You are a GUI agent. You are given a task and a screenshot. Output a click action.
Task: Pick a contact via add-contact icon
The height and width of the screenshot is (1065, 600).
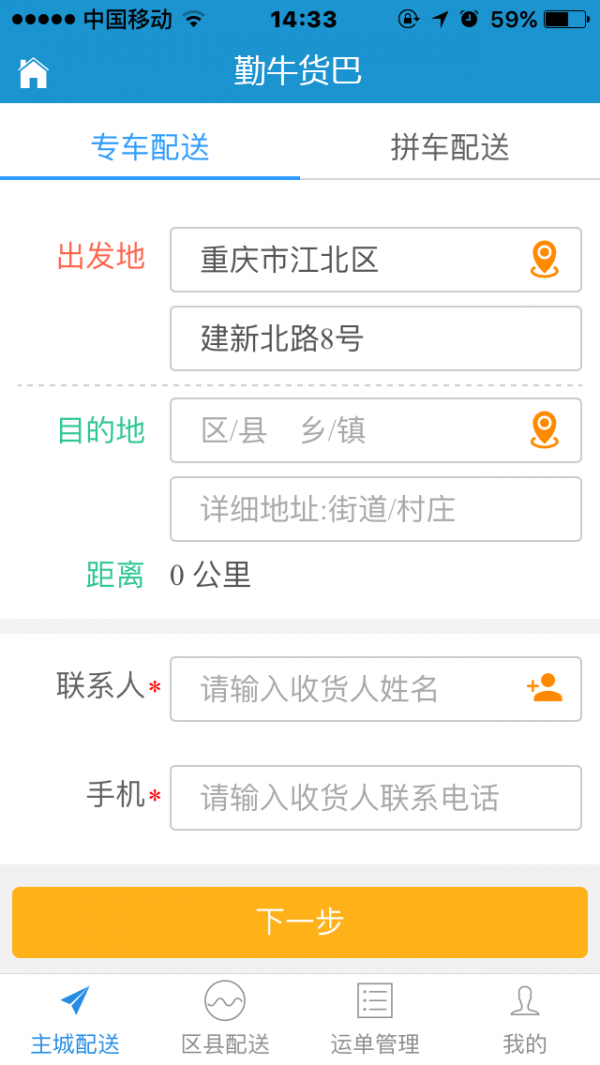(x=545, y=688)
